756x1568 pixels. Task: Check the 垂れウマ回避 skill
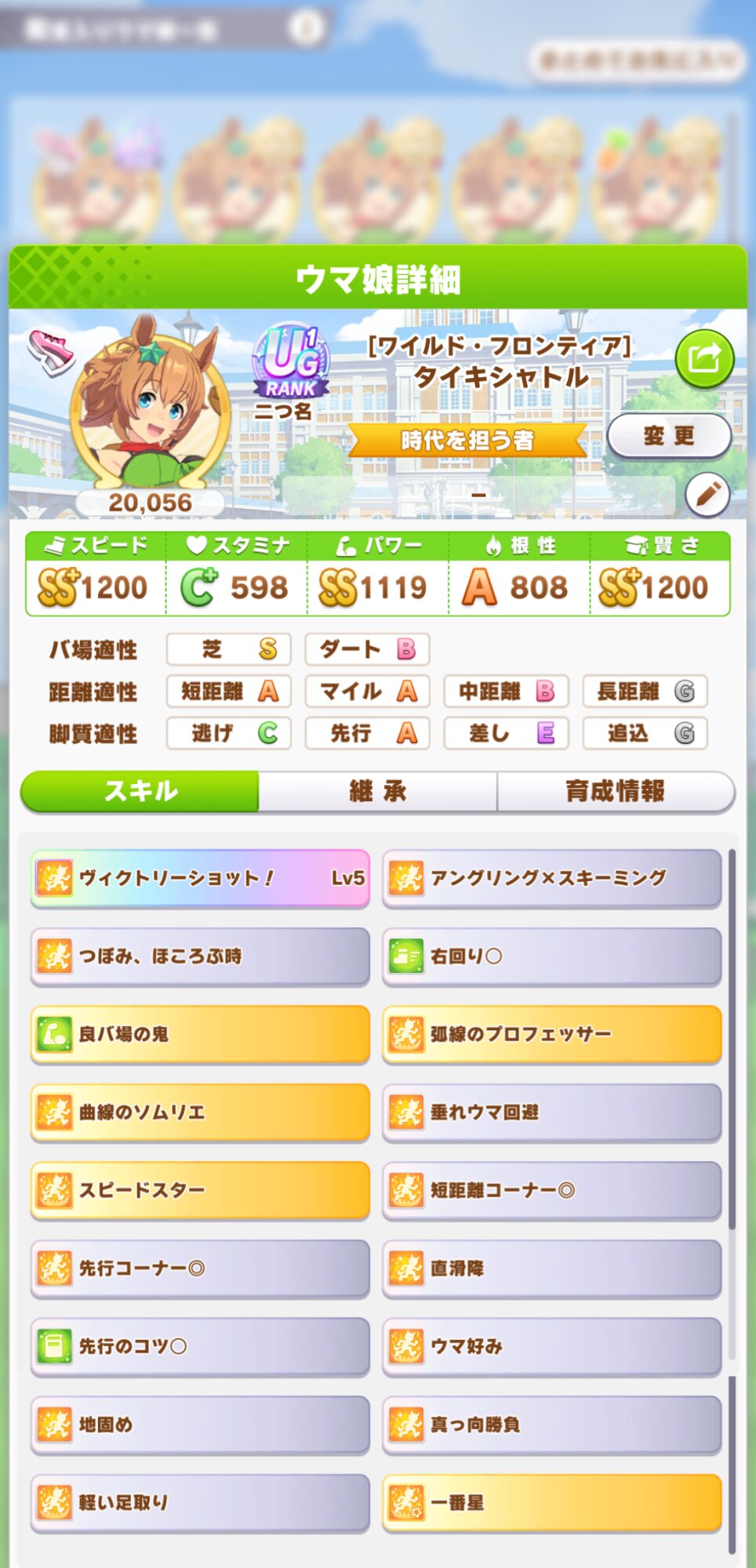[551, 1112]
